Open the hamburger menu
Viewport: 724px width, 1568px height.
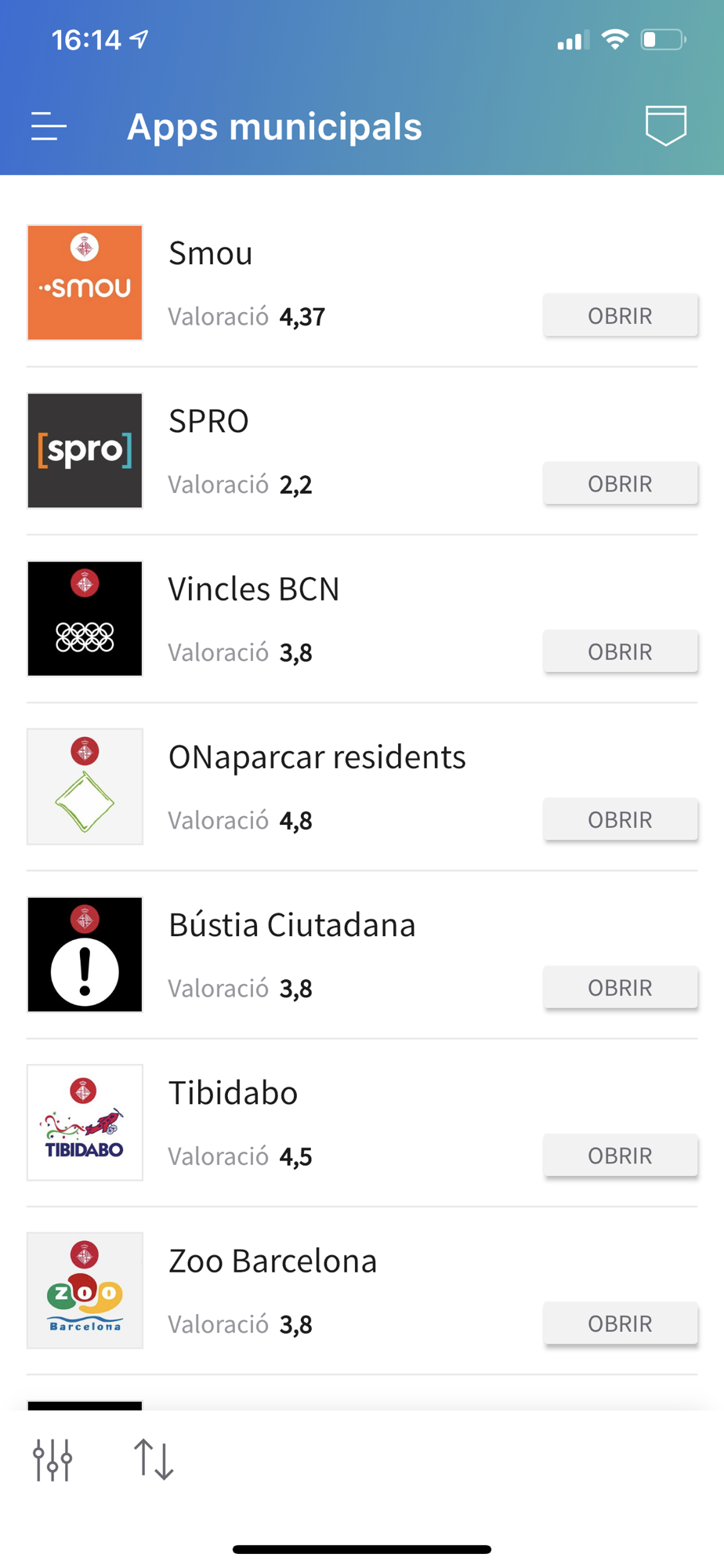[x=49, y=126]
